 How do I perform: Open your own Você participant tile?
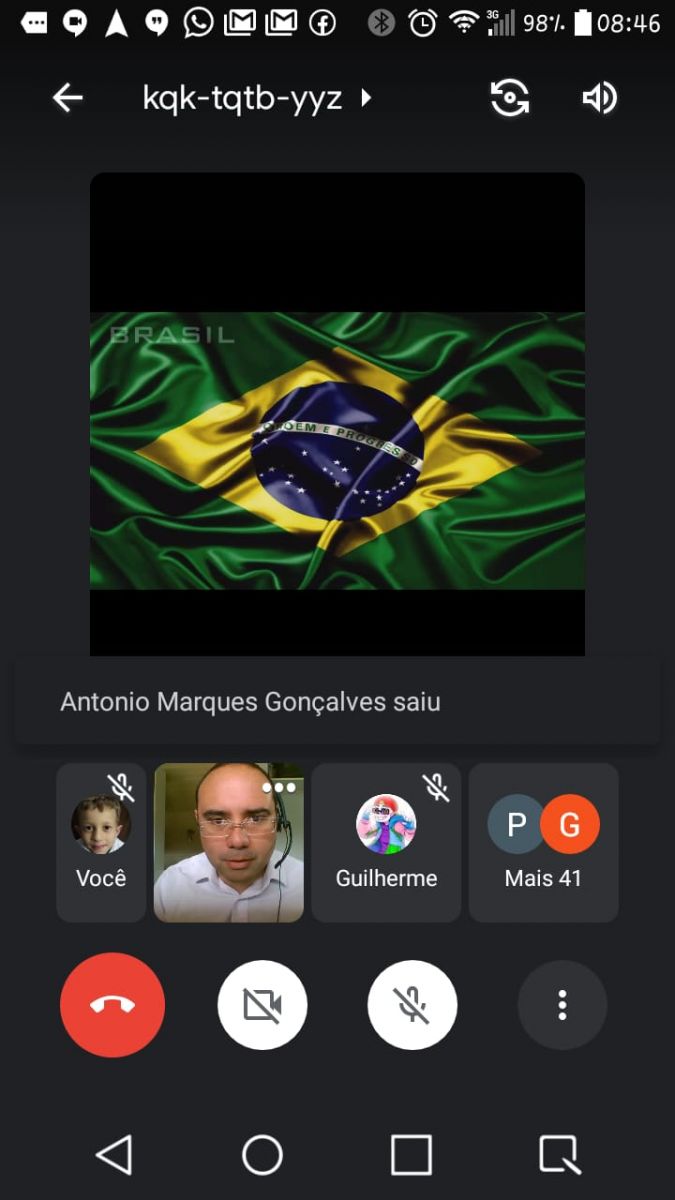pos(101,842)
